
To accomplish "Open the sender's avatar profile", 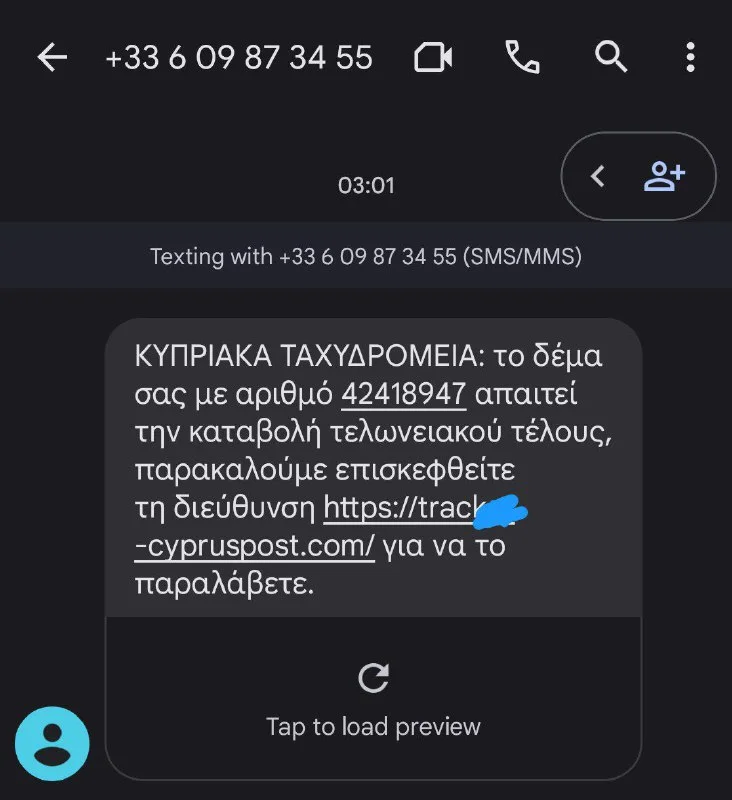I will click(x=52, y=744).
